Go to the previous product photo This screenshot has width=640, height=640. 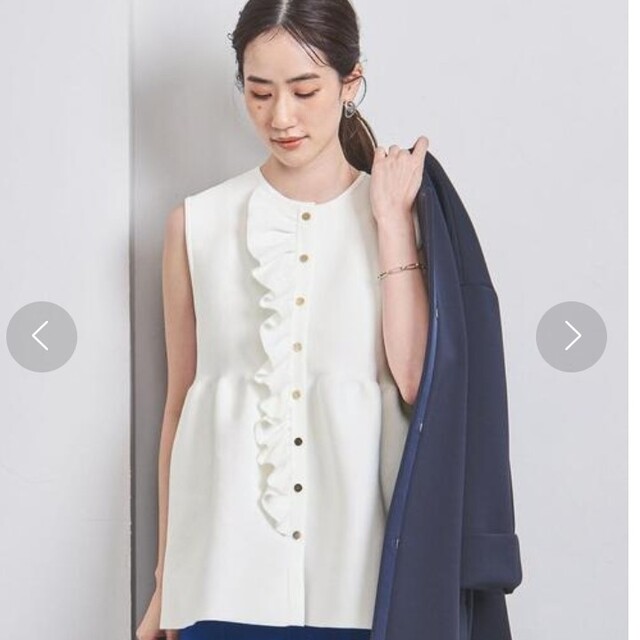41,337
